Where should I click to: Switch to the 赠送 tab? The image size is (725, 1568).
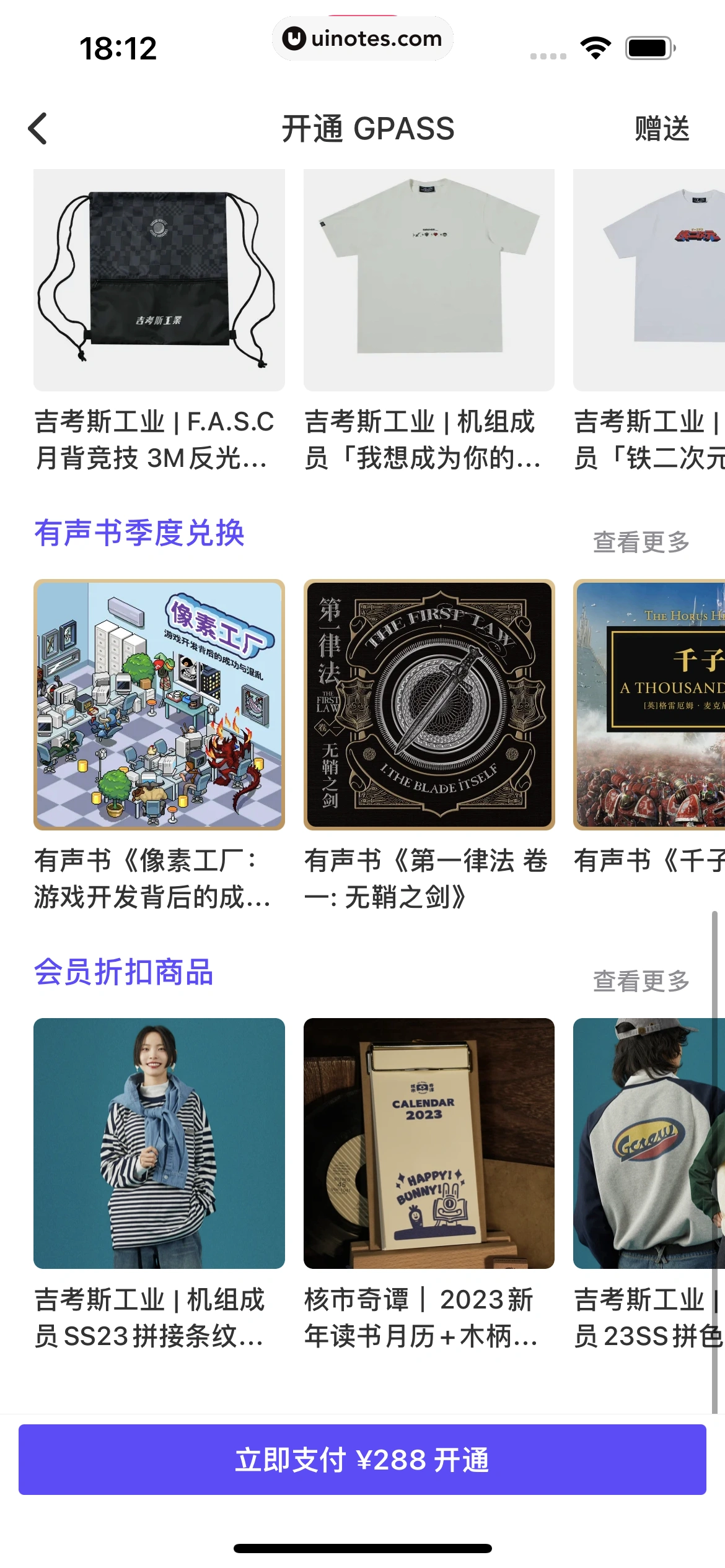[x=661, y=129]
